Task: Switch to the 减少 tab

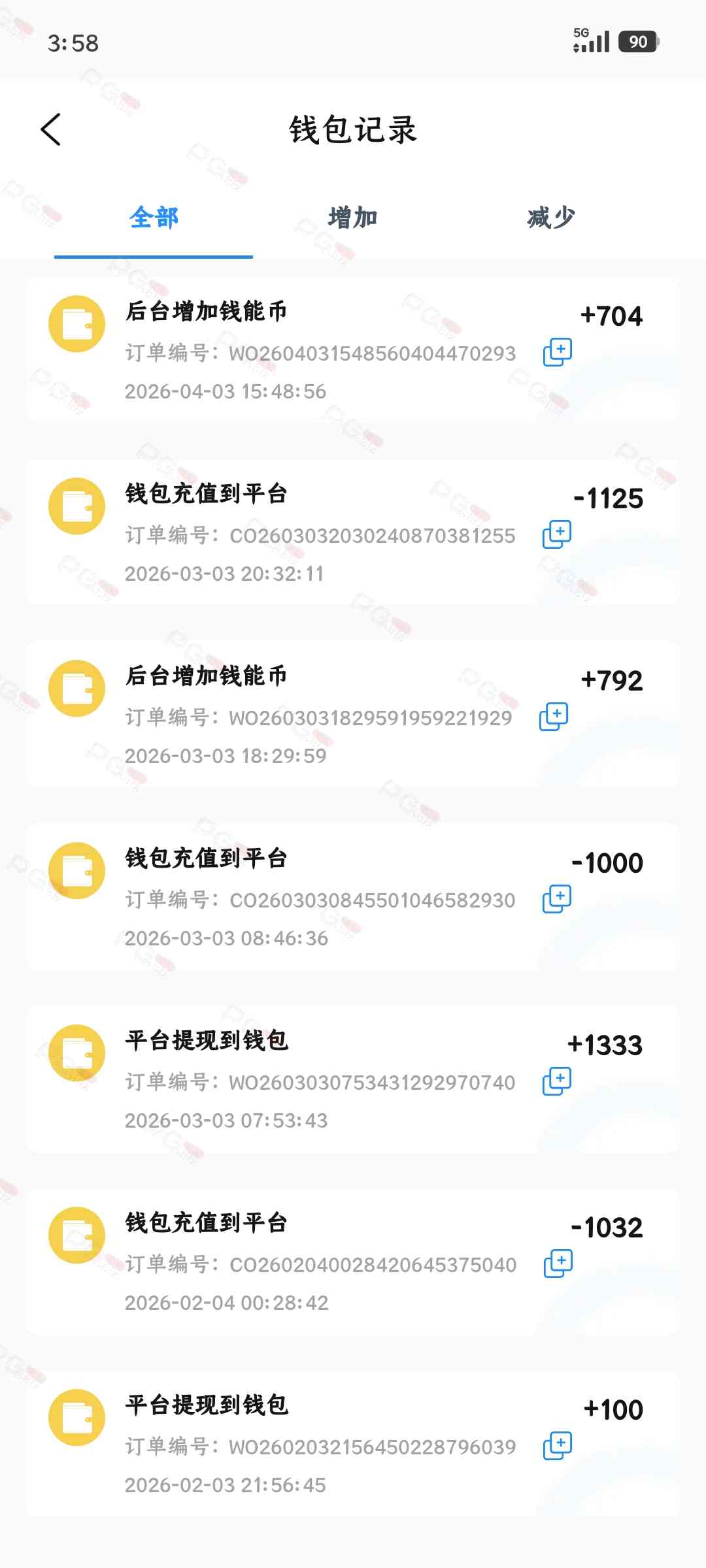Action: click(x=551, y=218)
